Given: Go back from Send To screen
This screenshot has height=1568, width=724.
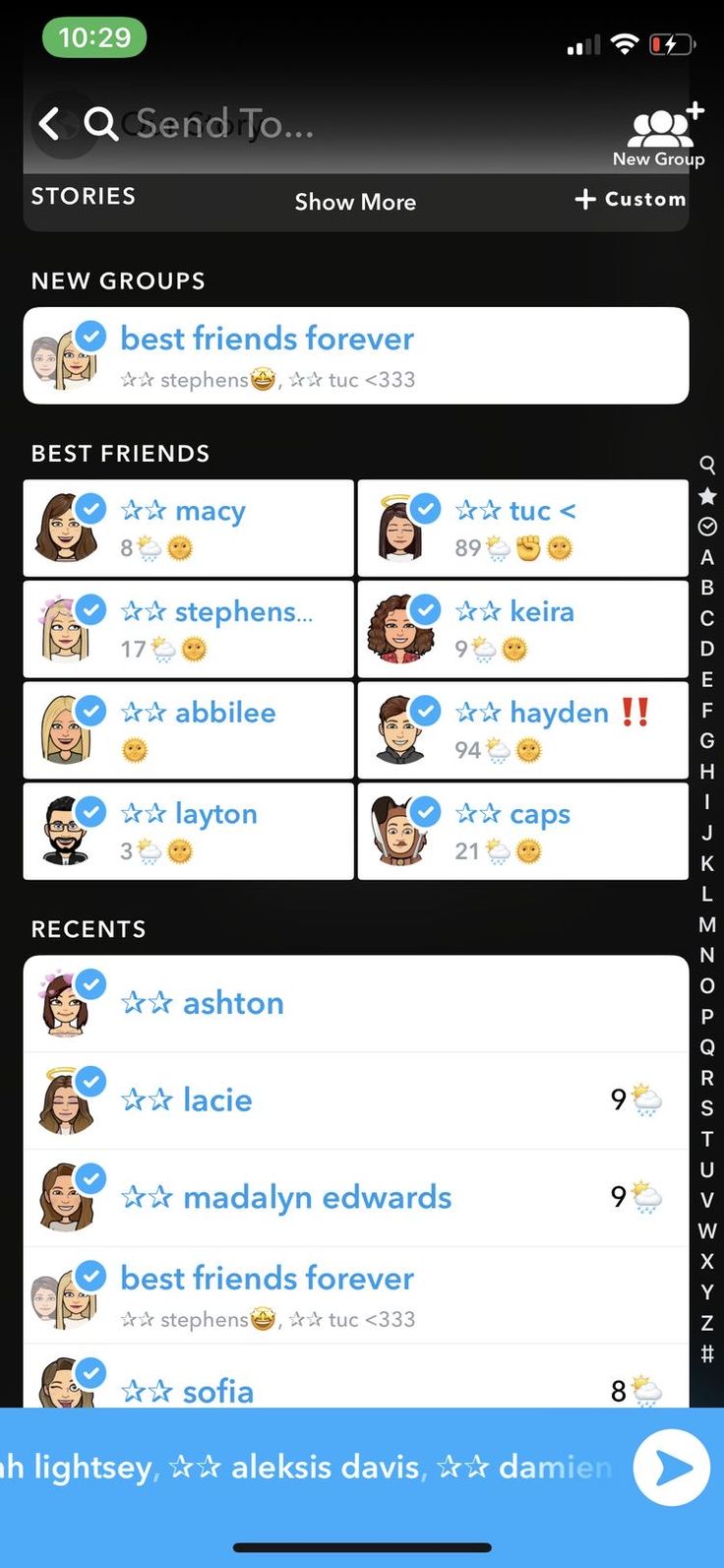Looking at the screenshot, I should (x=49, y=124).
